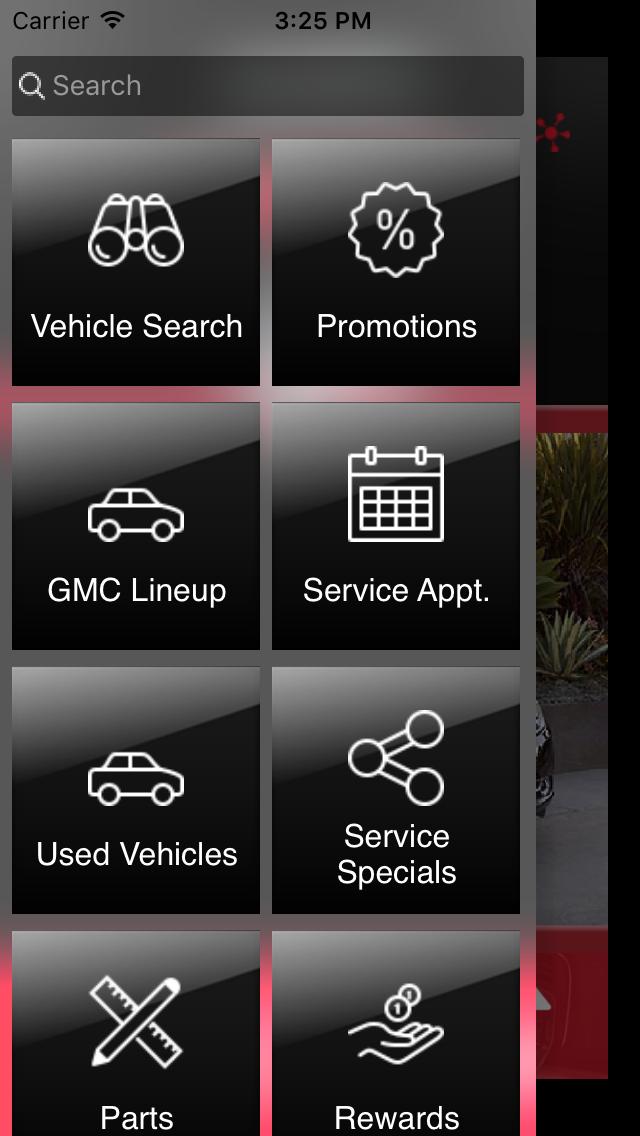640x1136 pixels.
Task: Open Service Specials
Action: [396, 790]
